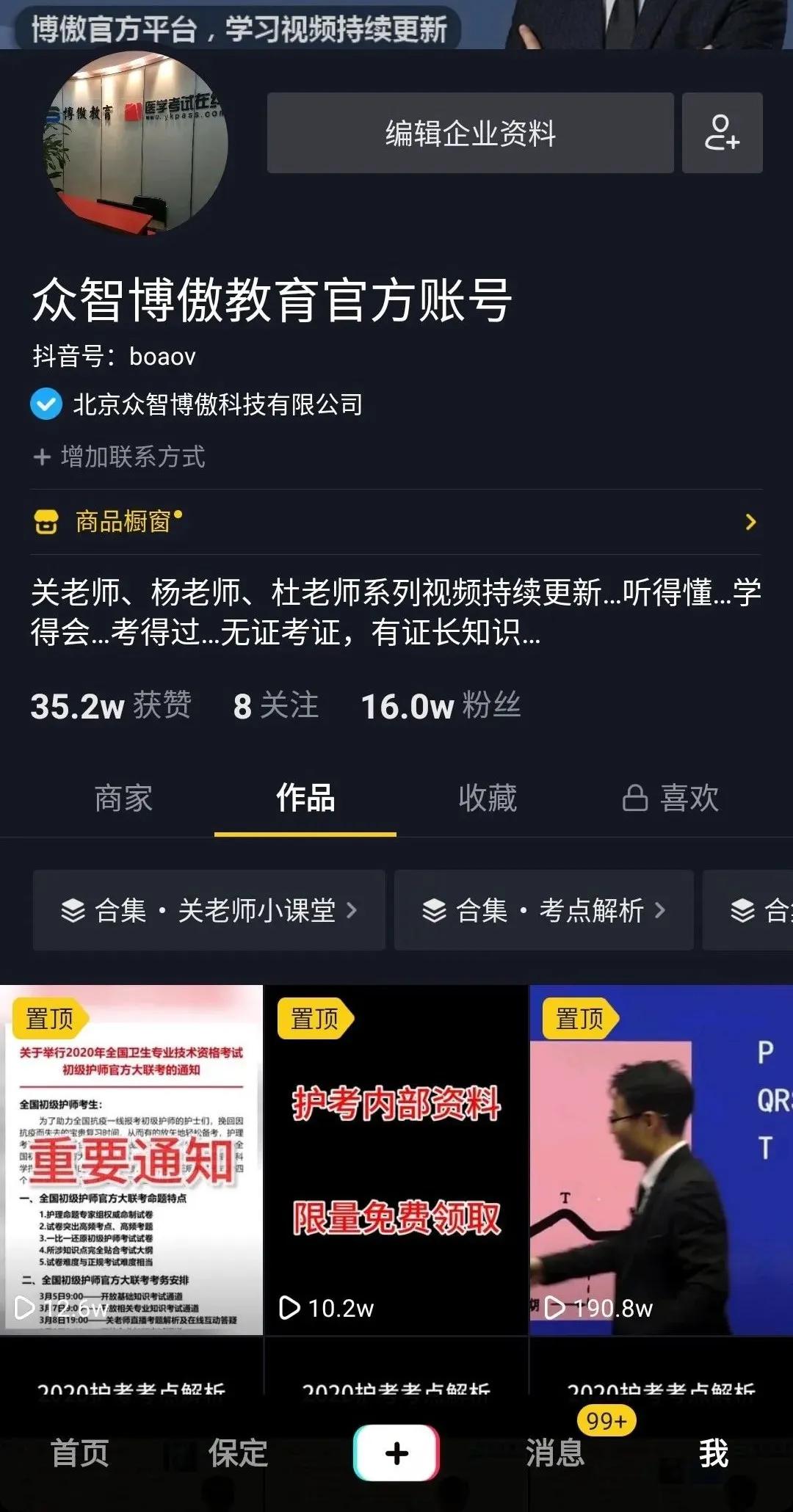The width and height of the screenshot is (793, 1512).
Task: Open collection 关老师小课堂
Action: click(x=209, y=910)
